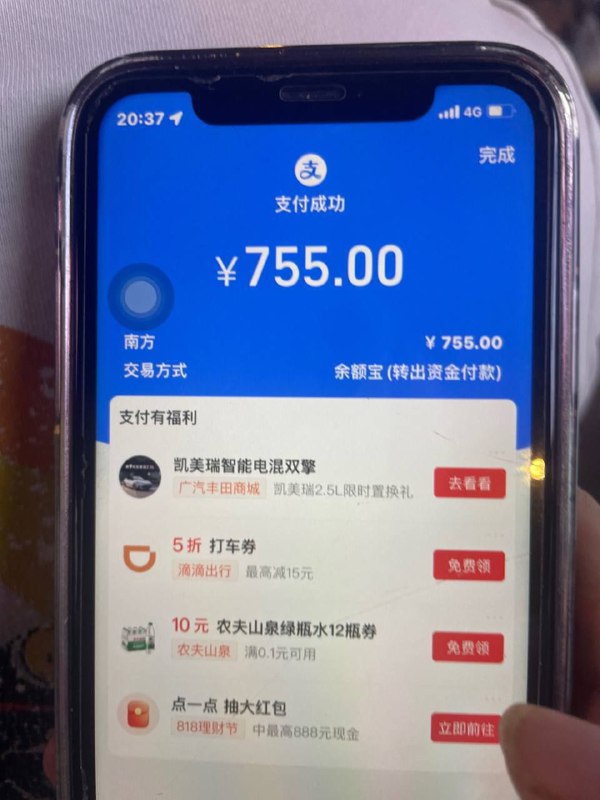600x800 pixels.
Task: Tap 去看看 on the 凯美瑞 offer
Action: [469, 484]
